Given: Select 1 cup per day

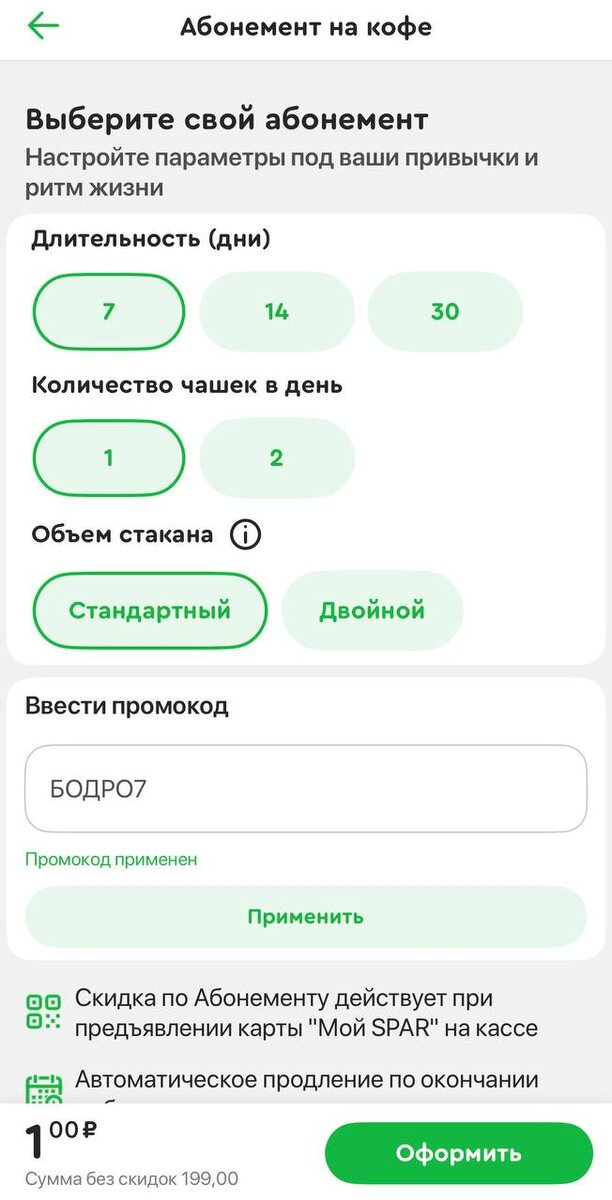Looking at the screenshot, I should click(109, 458).
